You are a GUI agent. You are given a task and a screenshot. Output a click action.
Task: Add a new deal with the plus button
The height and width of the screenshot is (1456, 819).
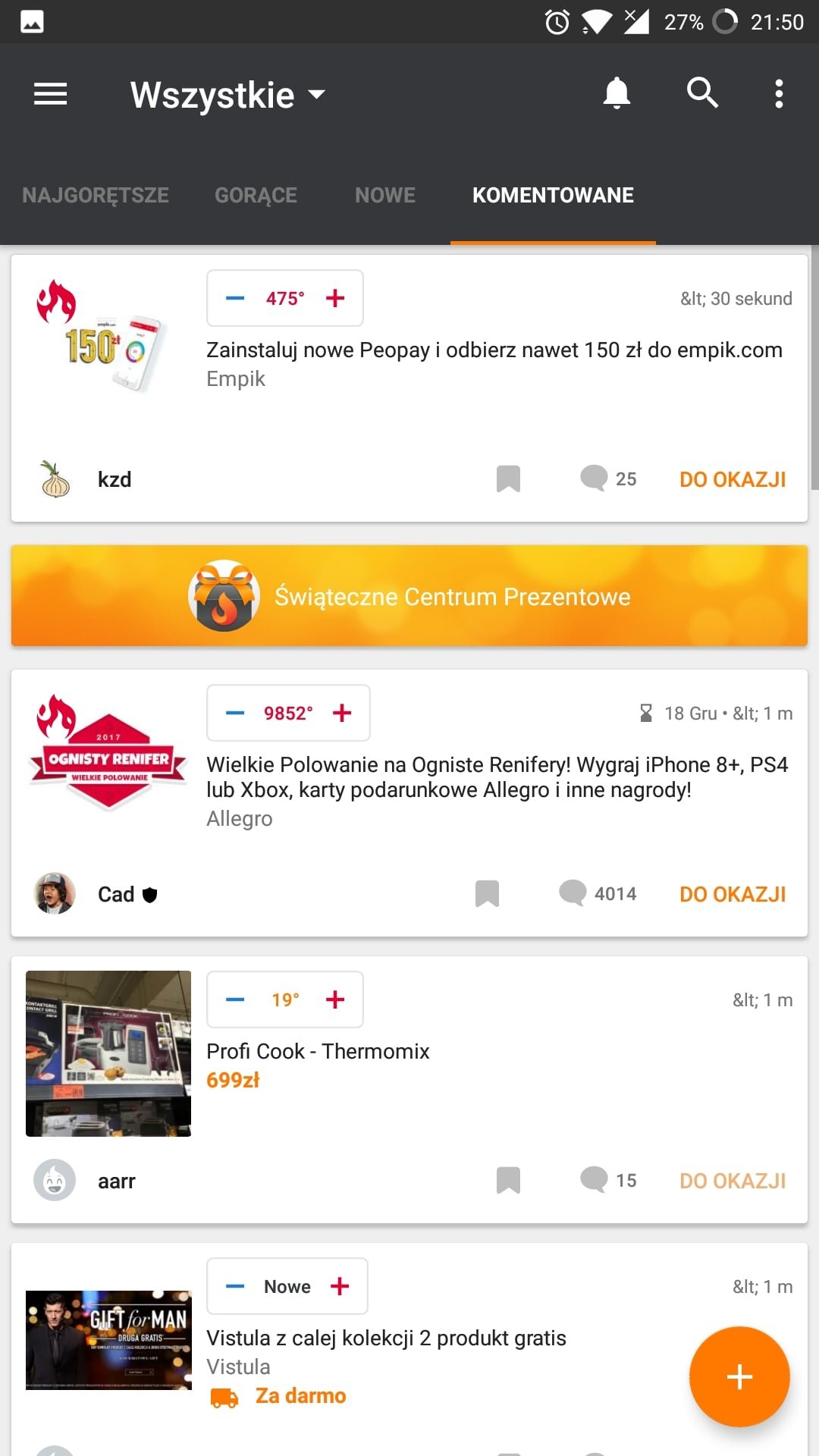739,1376
